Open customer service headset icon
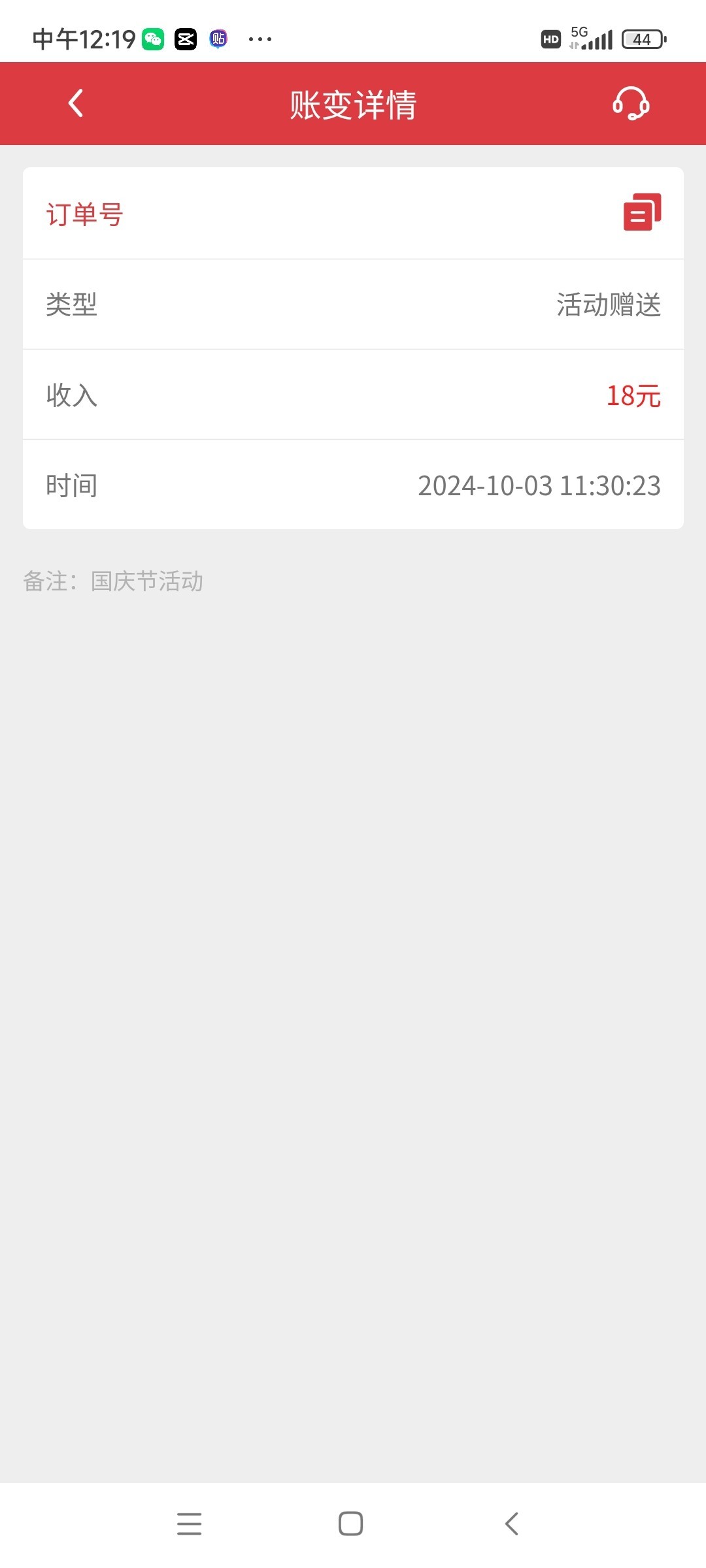The image size is (706, 1568). pos(630,104)
